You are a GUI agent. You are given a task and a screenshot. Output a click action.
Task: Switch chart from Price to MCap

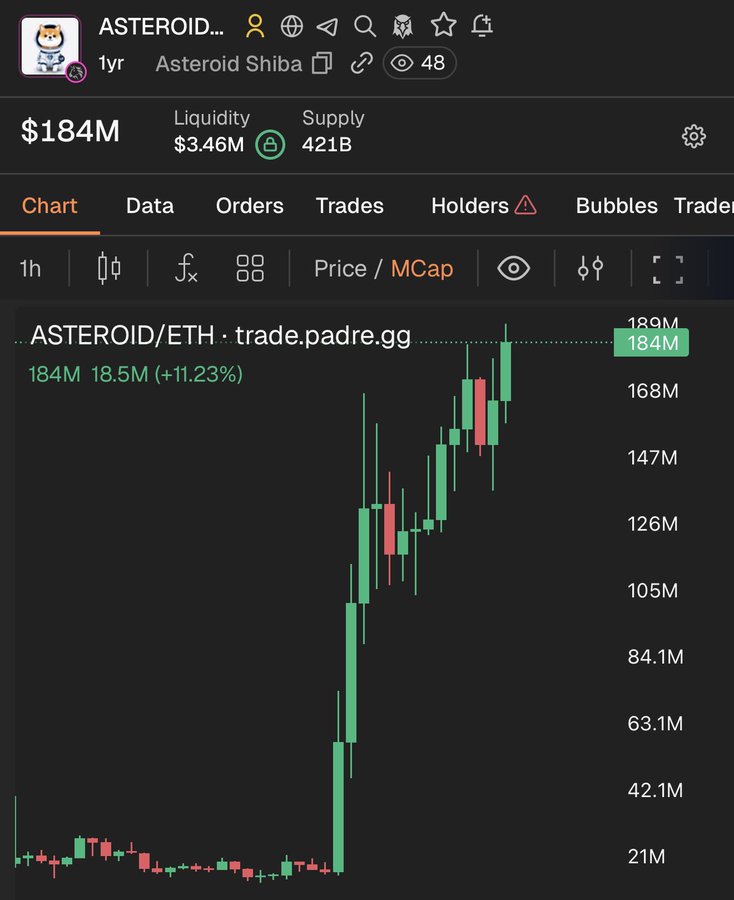coord(421,268)
